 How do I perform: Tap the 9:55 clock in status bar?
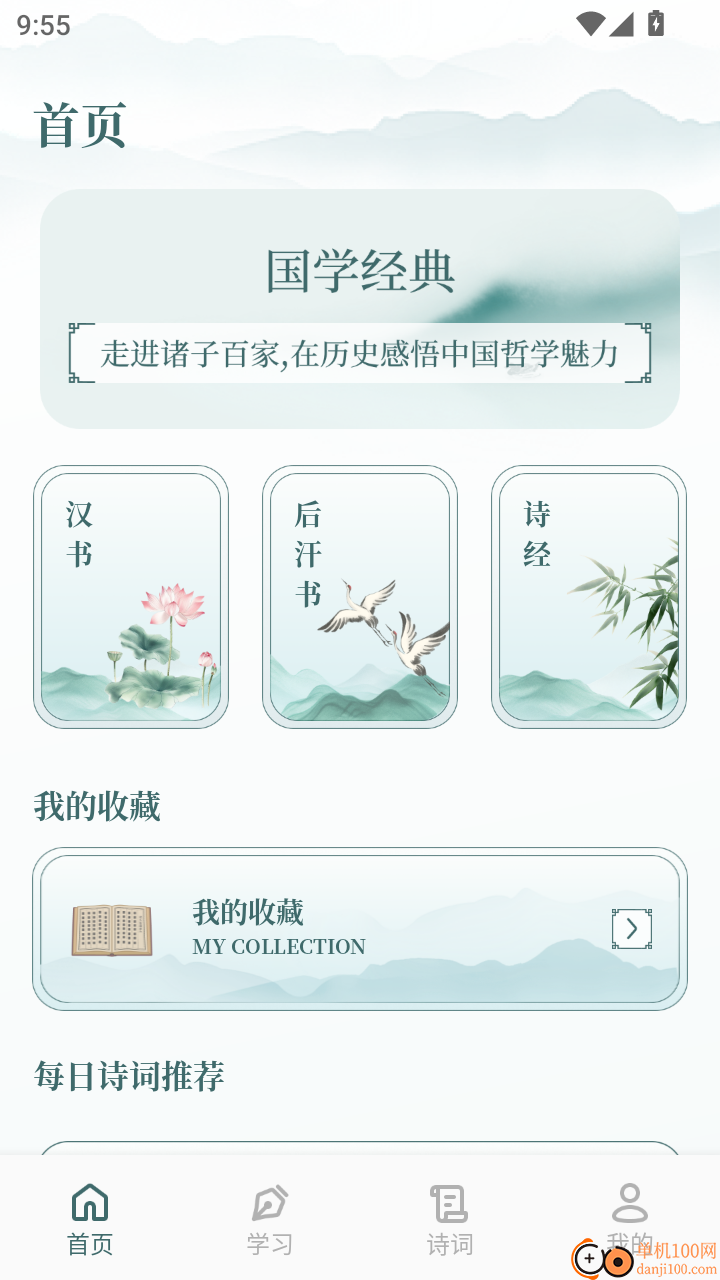pos(44,24)
